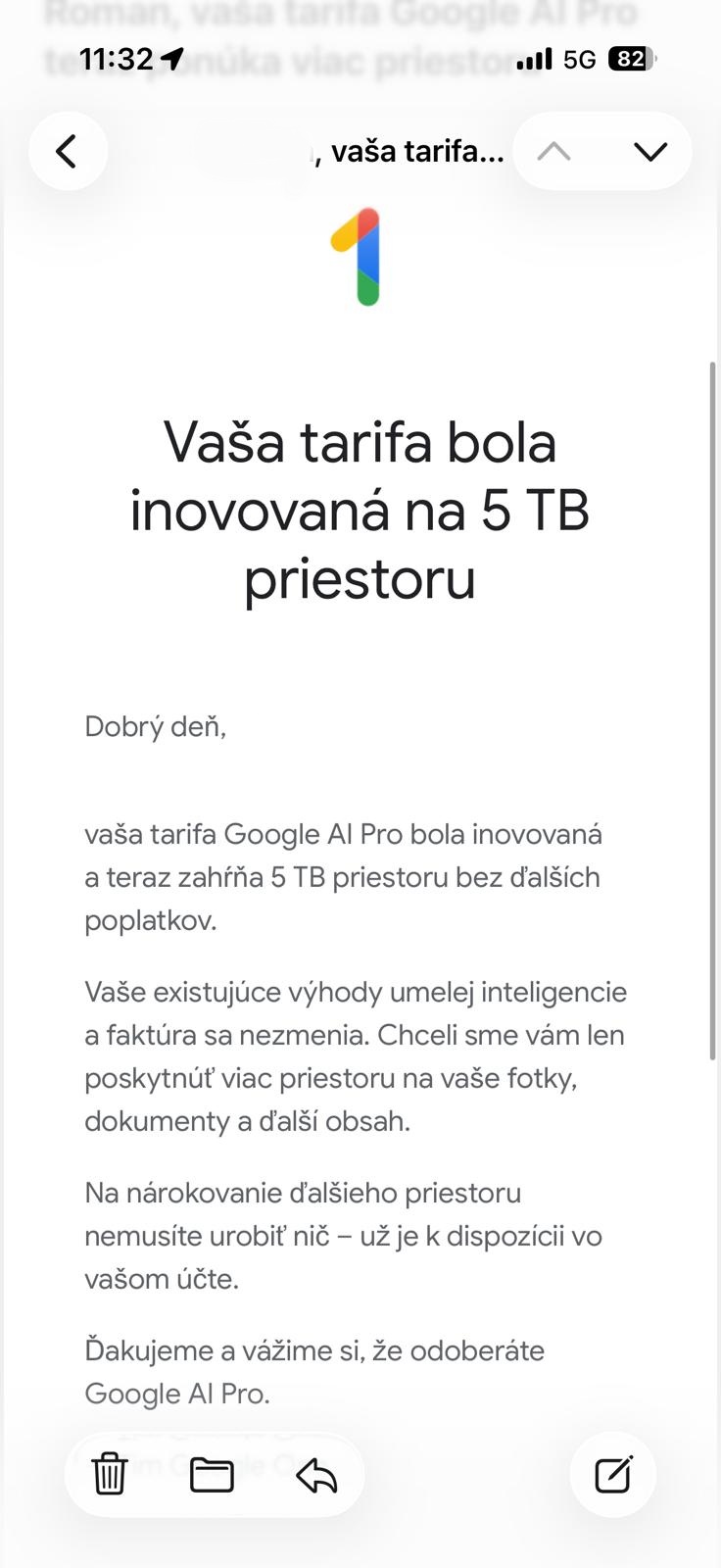Screen dimensions: 721x1568
Task: Delete this email with the trash icon
Action: coord(110,1474)
